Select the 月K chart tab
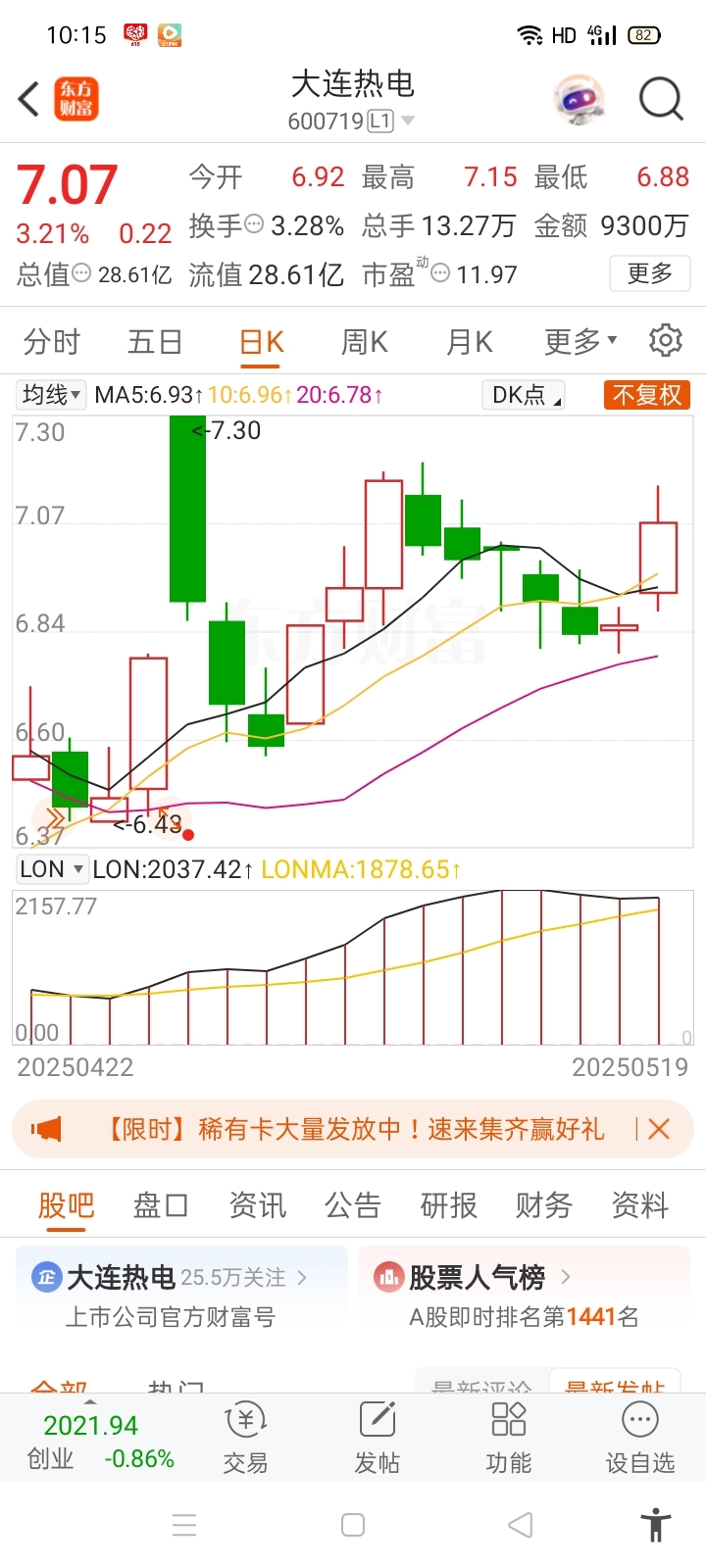The image size is (706, 1568). coord(469,342)
